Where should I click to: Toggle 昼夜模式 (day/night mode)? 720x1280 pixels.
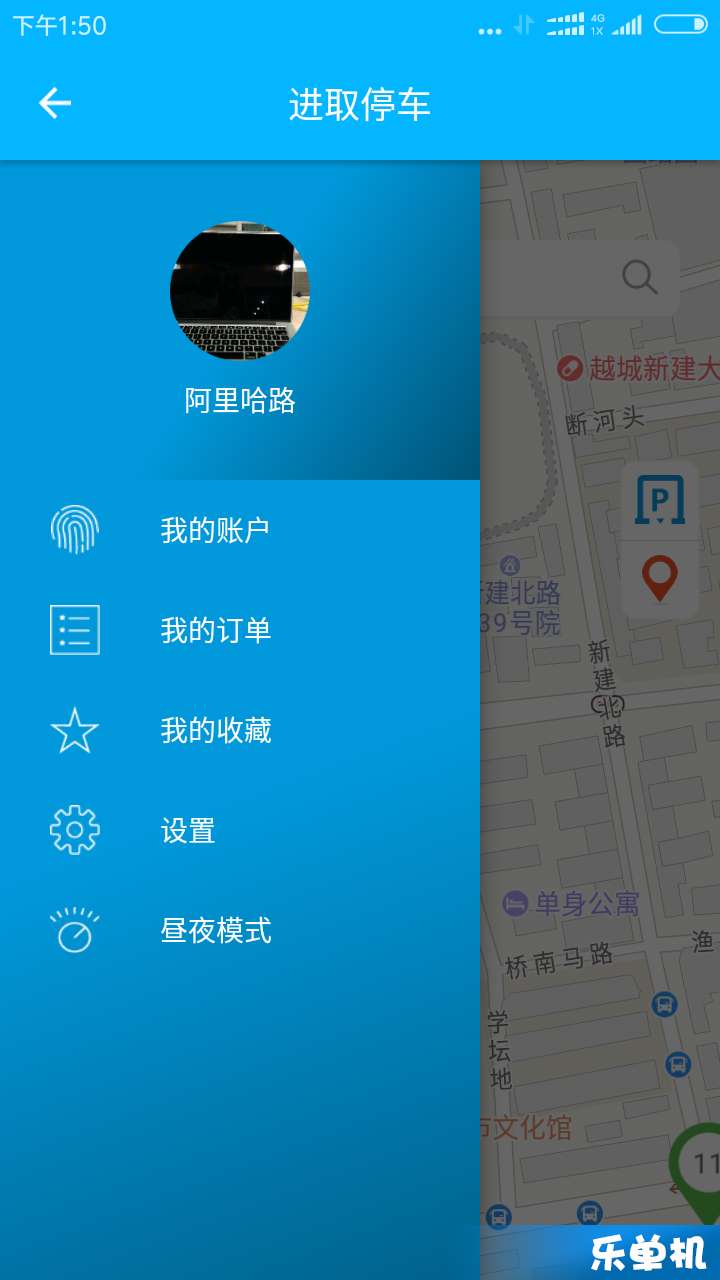click(x=215, y=930)
